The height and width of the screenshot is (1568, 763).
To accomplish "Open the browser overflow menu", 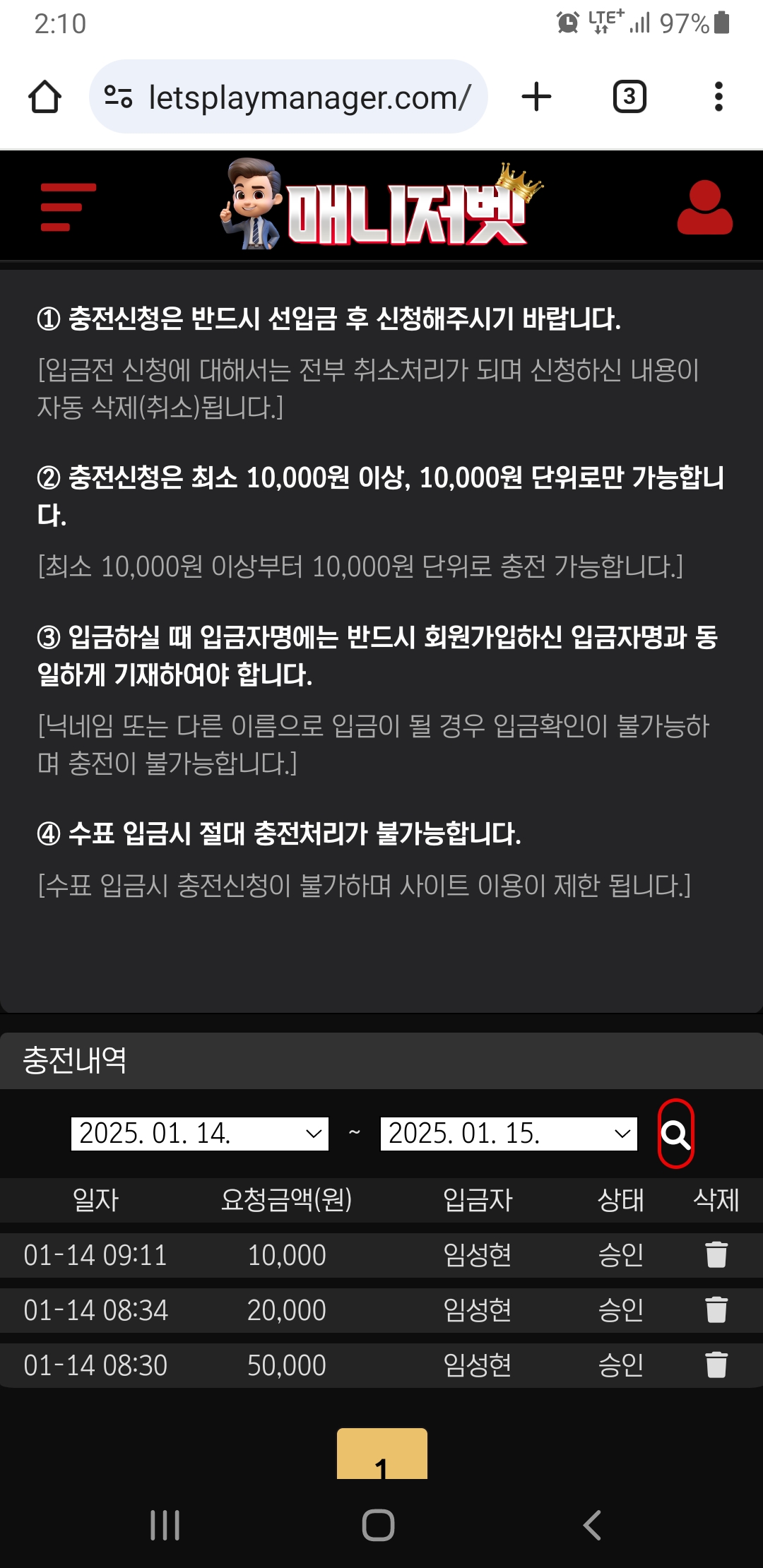I will pos(718,97).
